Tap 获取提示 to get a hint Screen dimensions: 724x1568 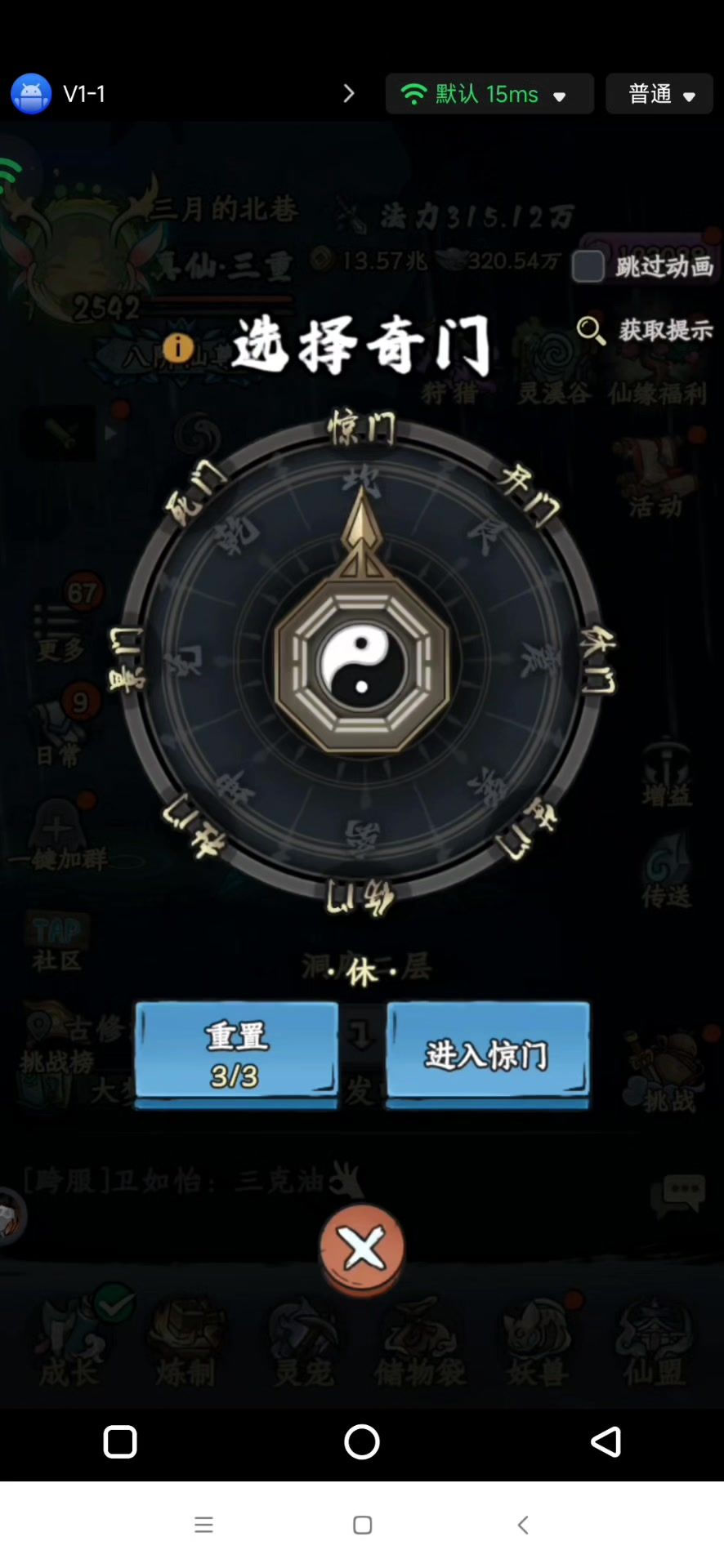point(645,330)
